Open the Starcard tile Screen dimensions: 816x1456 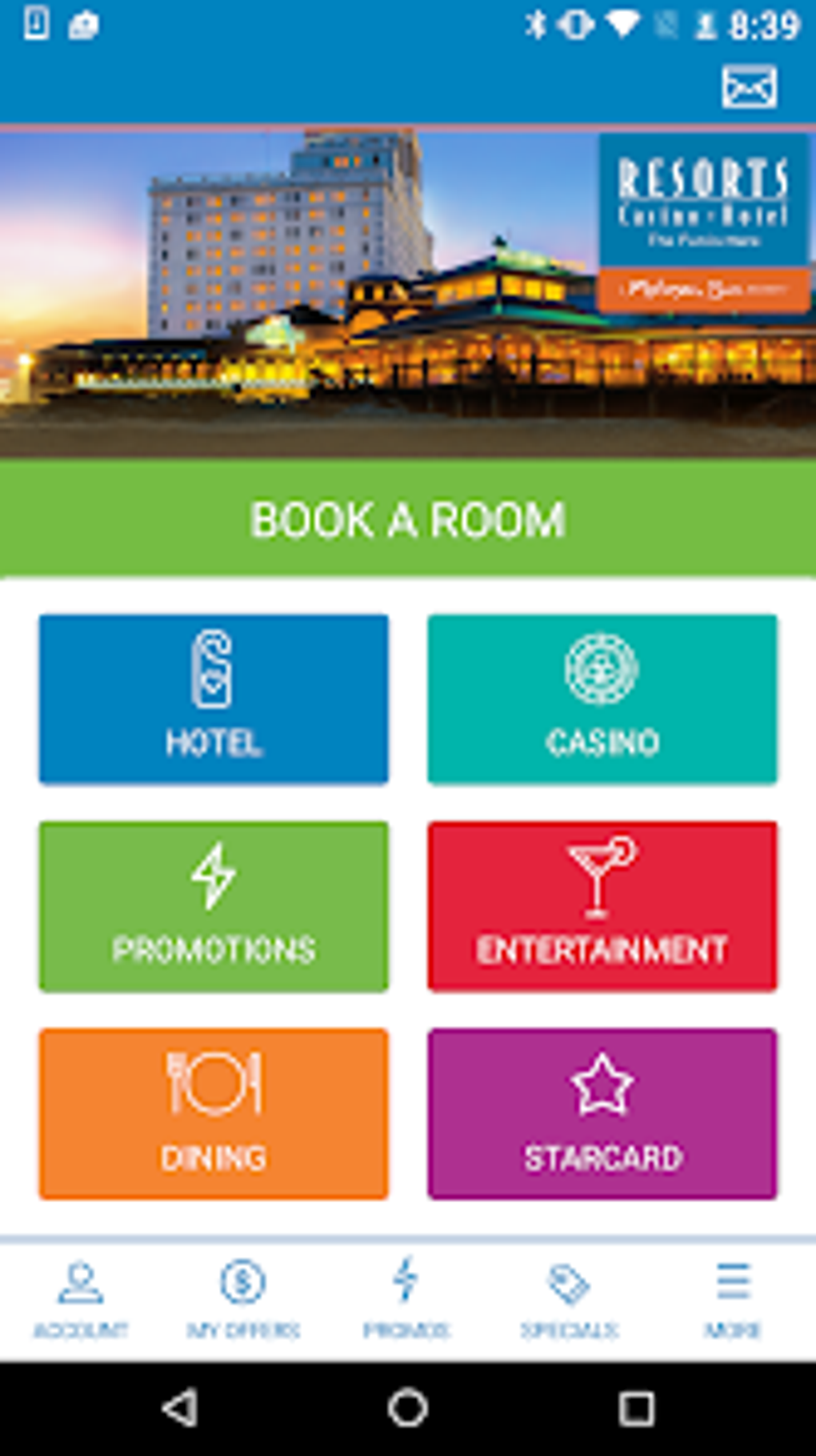pos(602,1113)
